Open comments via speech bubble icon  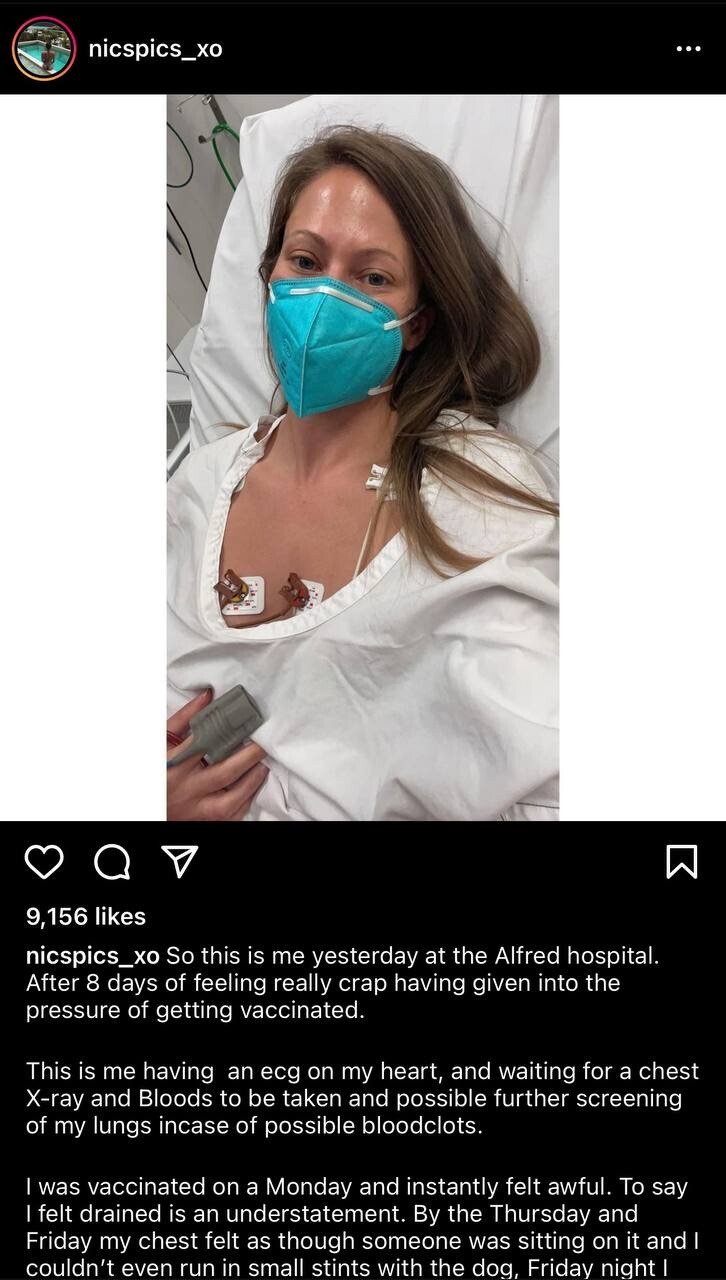click(x=112, y=861)
